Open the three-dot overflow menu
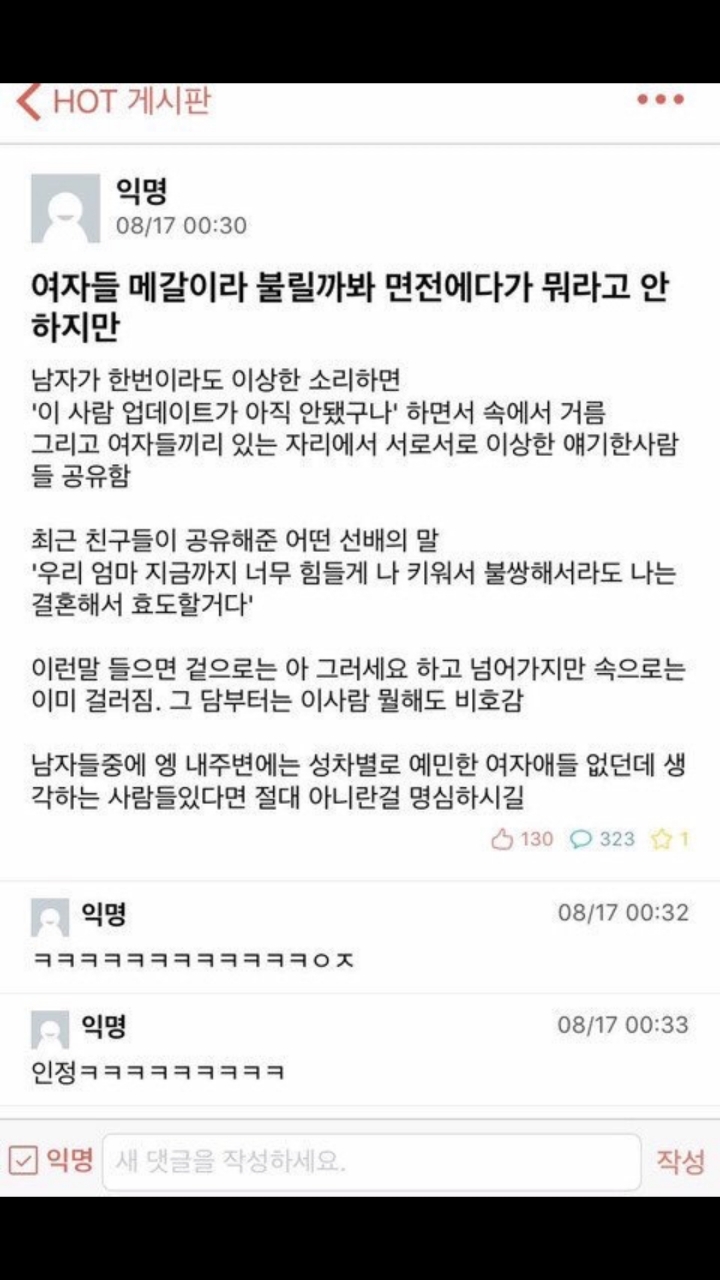The width and height of the screenshot is (720, 1280). 661,100
